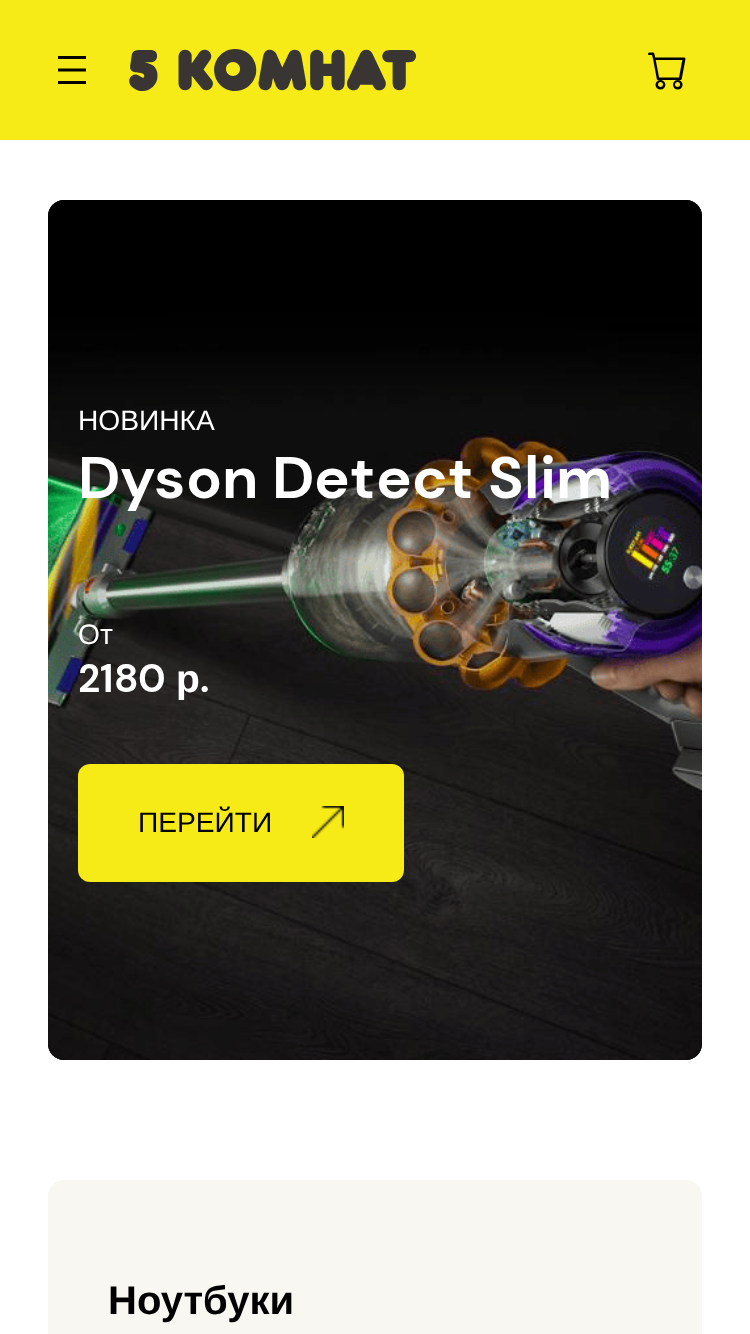Open the hamburger menu
The height and width of the screenshot is (1334, 750).
pos(72,70)
